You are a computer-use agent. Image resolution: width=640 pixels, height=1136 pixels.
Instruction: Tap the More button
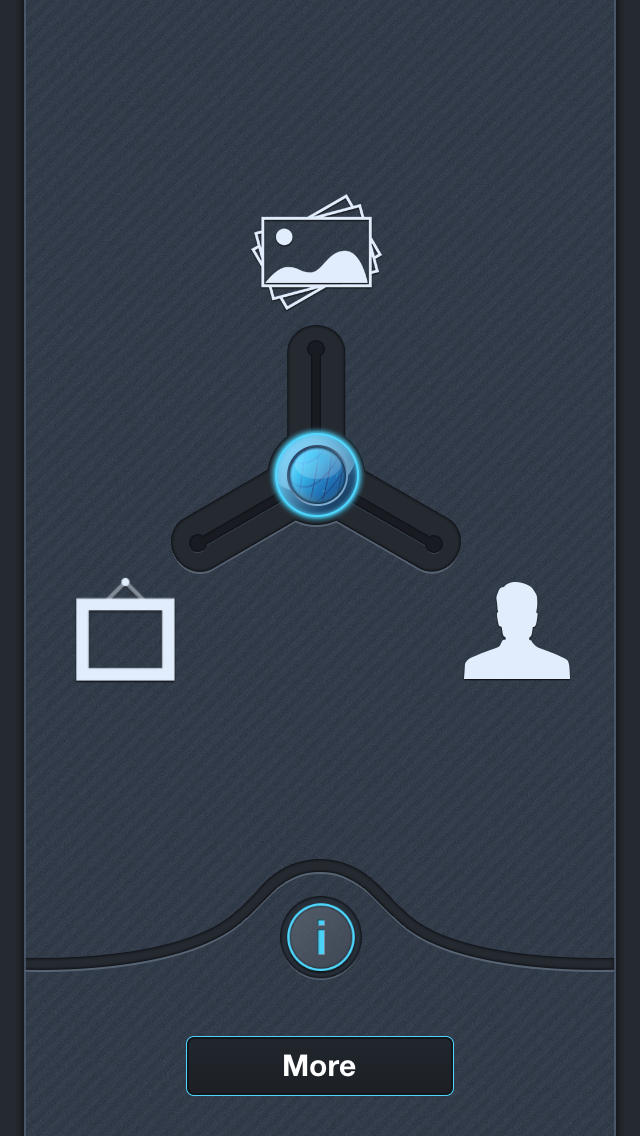(320, 1066)
